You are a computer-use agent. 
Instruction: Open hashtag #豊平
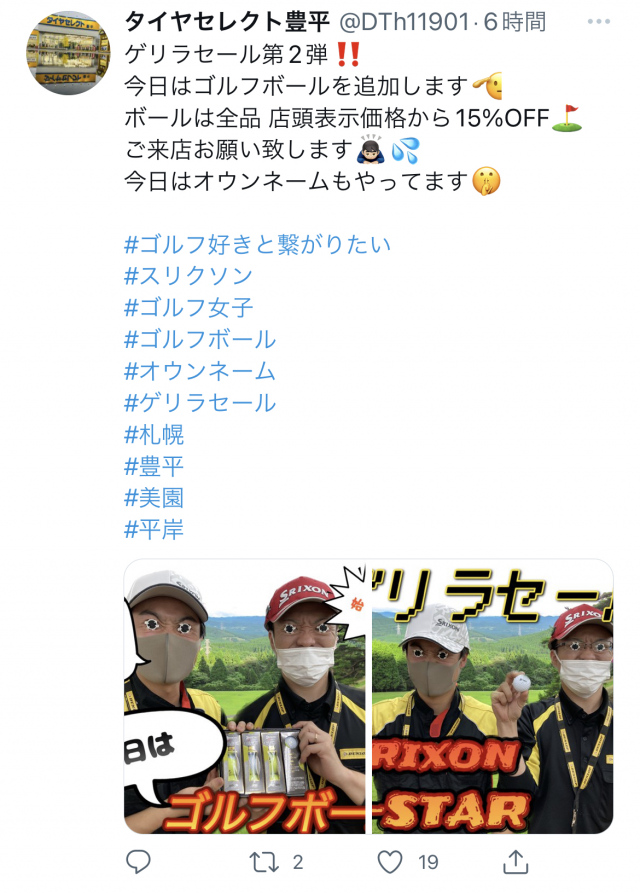click(x=154, y=466)
